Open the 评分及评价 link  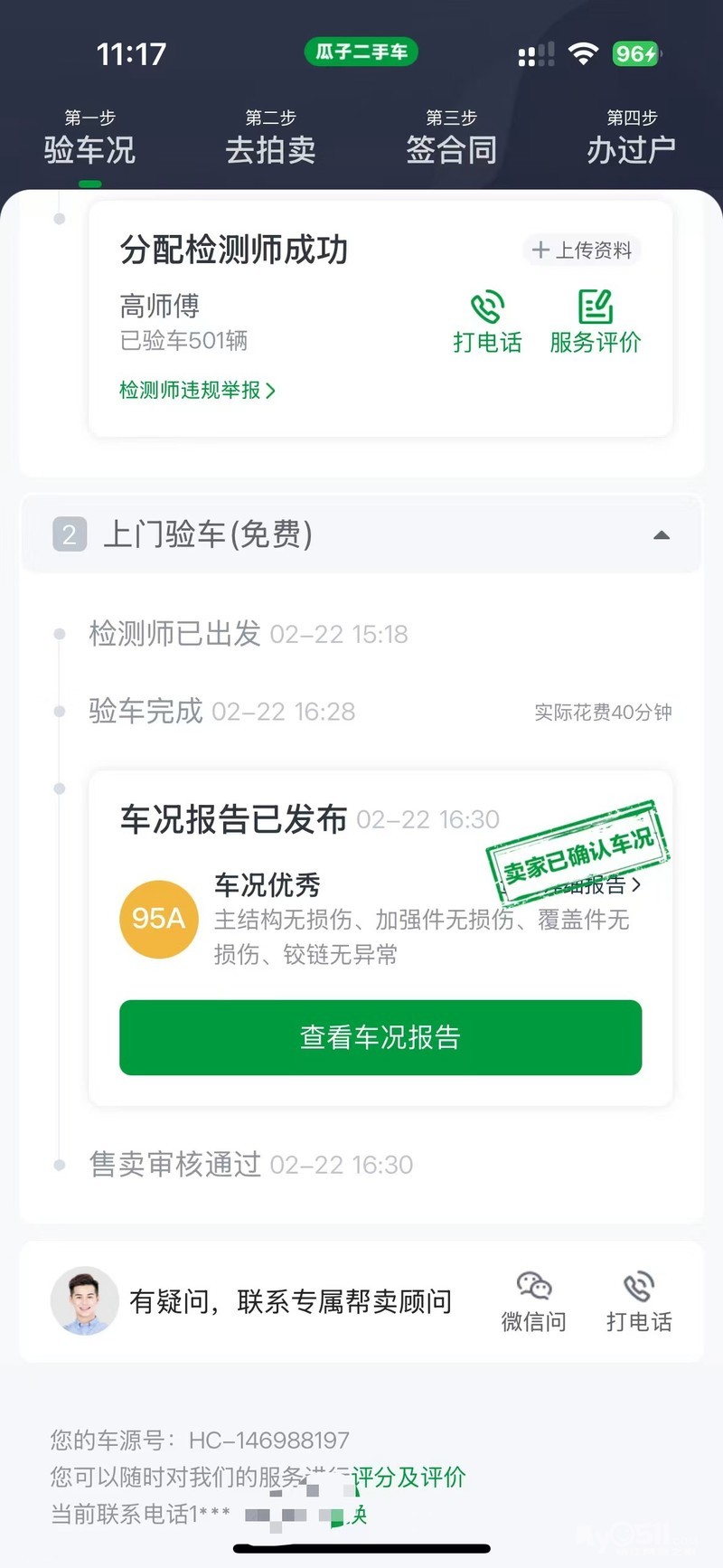[x=408, y=1477]
